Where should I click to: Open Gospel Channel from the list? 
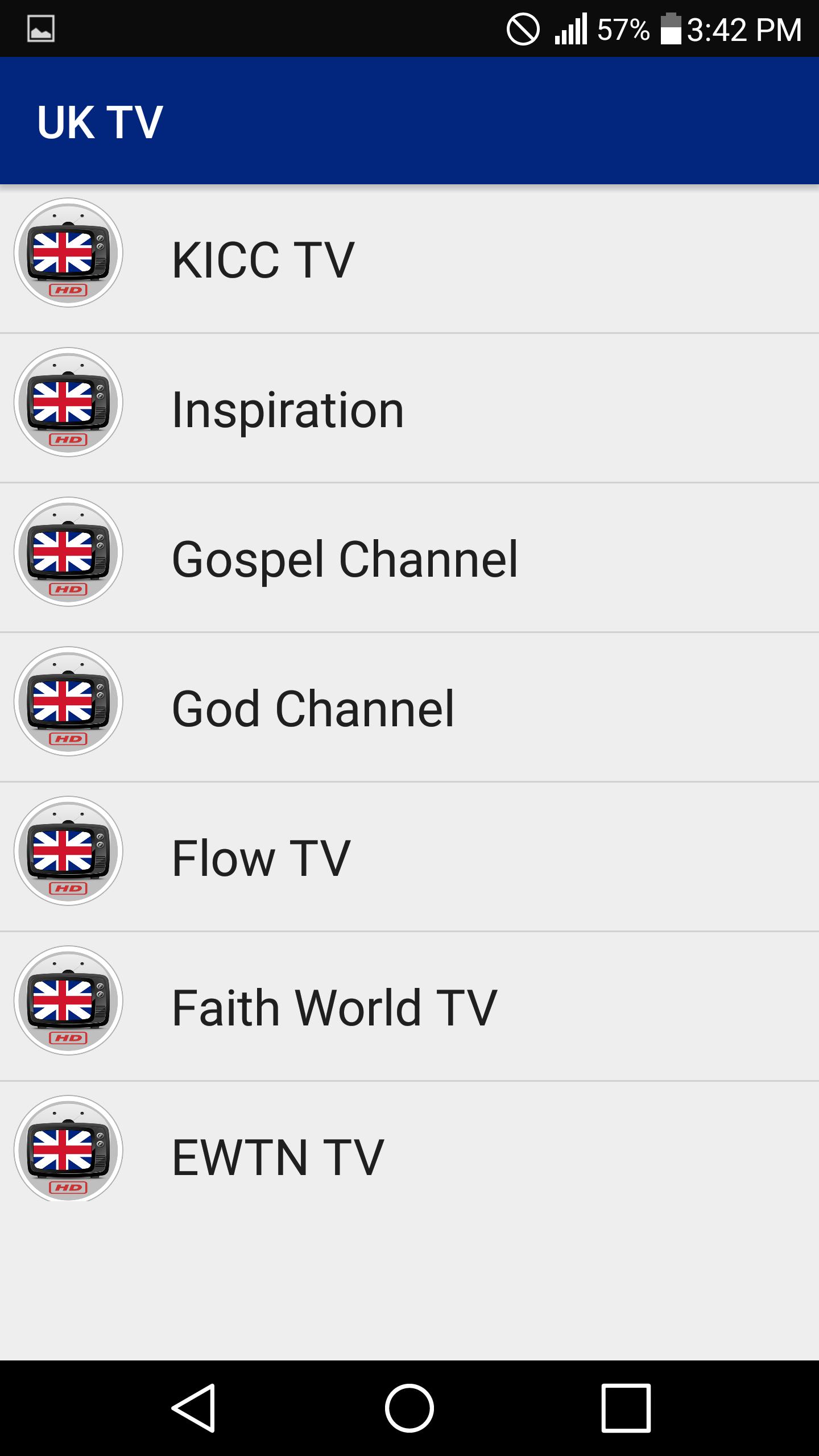click(409, 558)
